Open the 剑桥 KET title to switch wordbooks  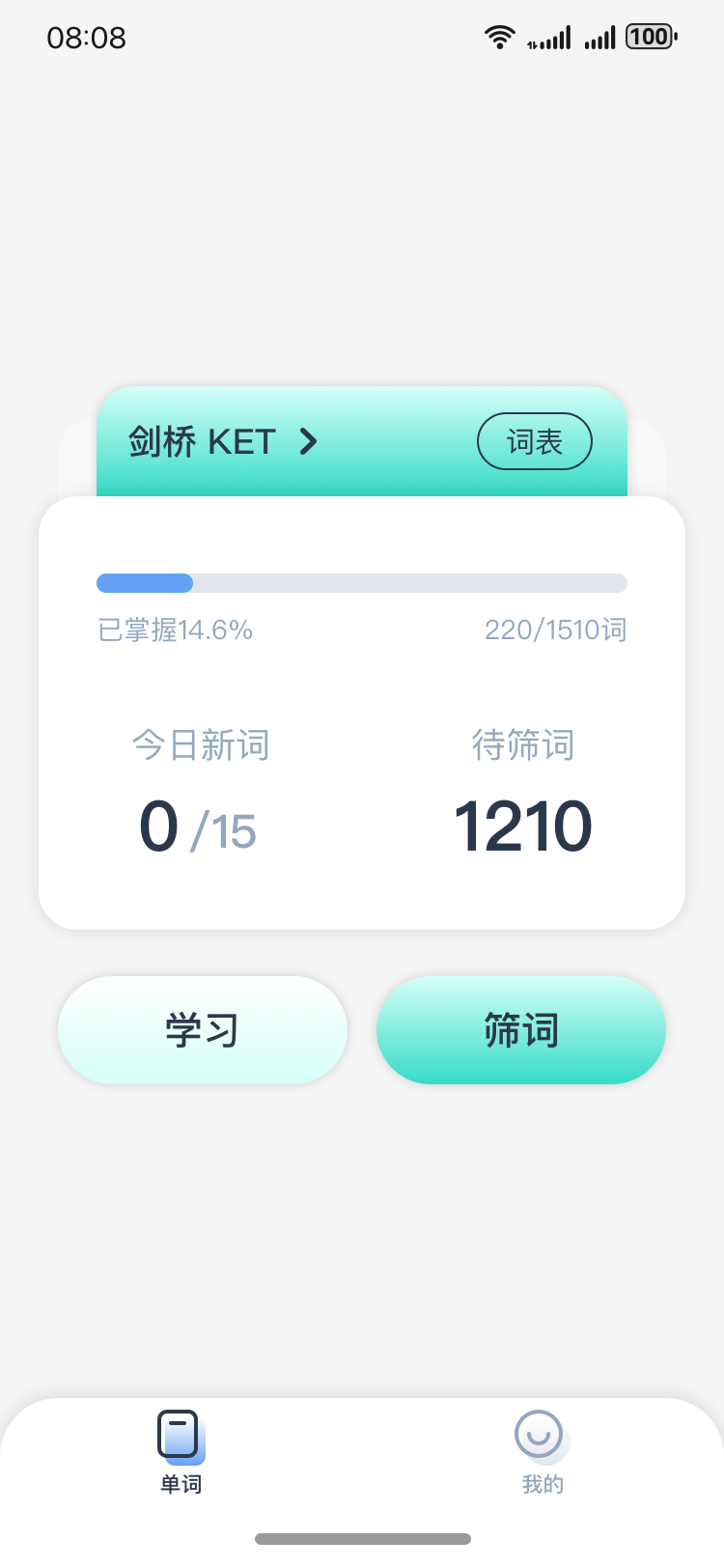pos(203,441)
